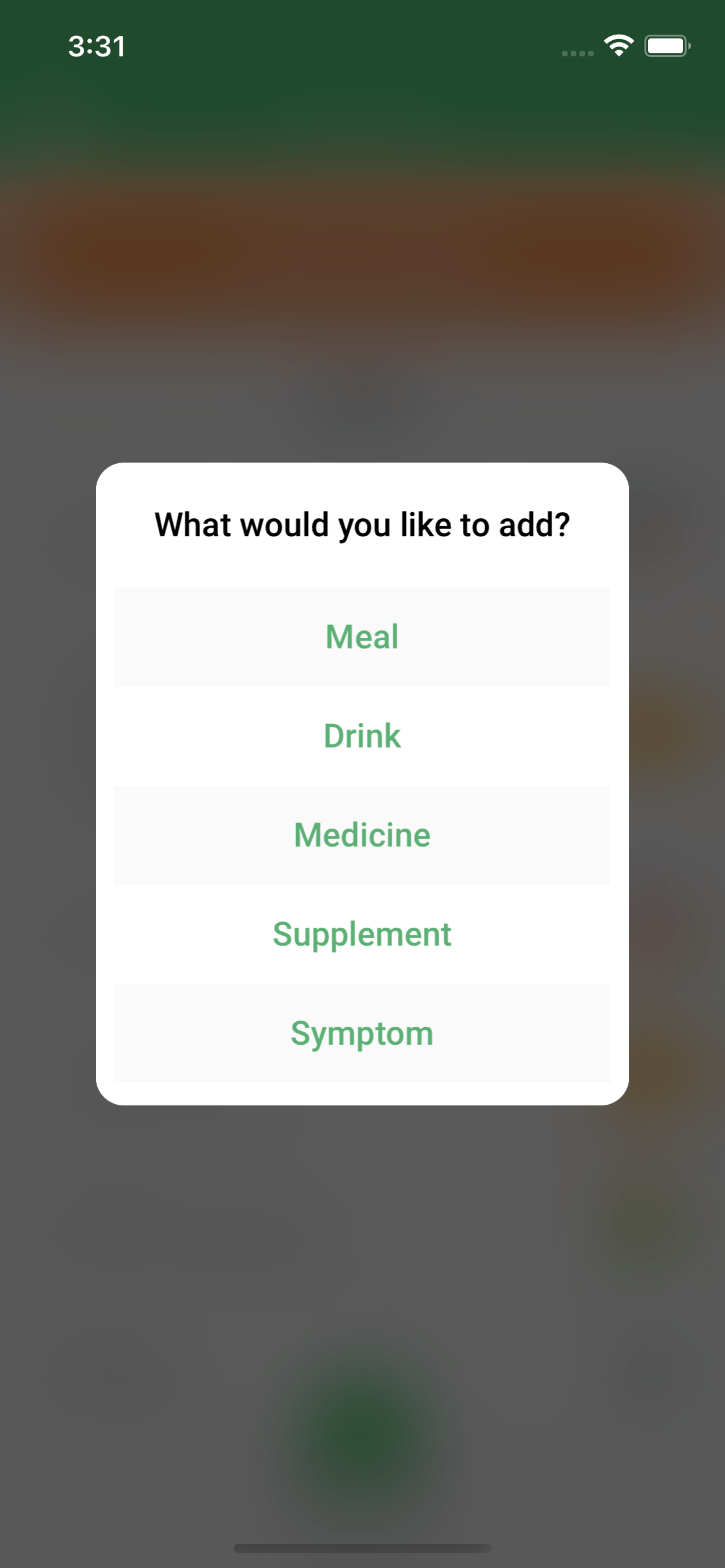The image size is (725, 1568).
Task: Log a new Symptom
Action: pos(362,1033)
